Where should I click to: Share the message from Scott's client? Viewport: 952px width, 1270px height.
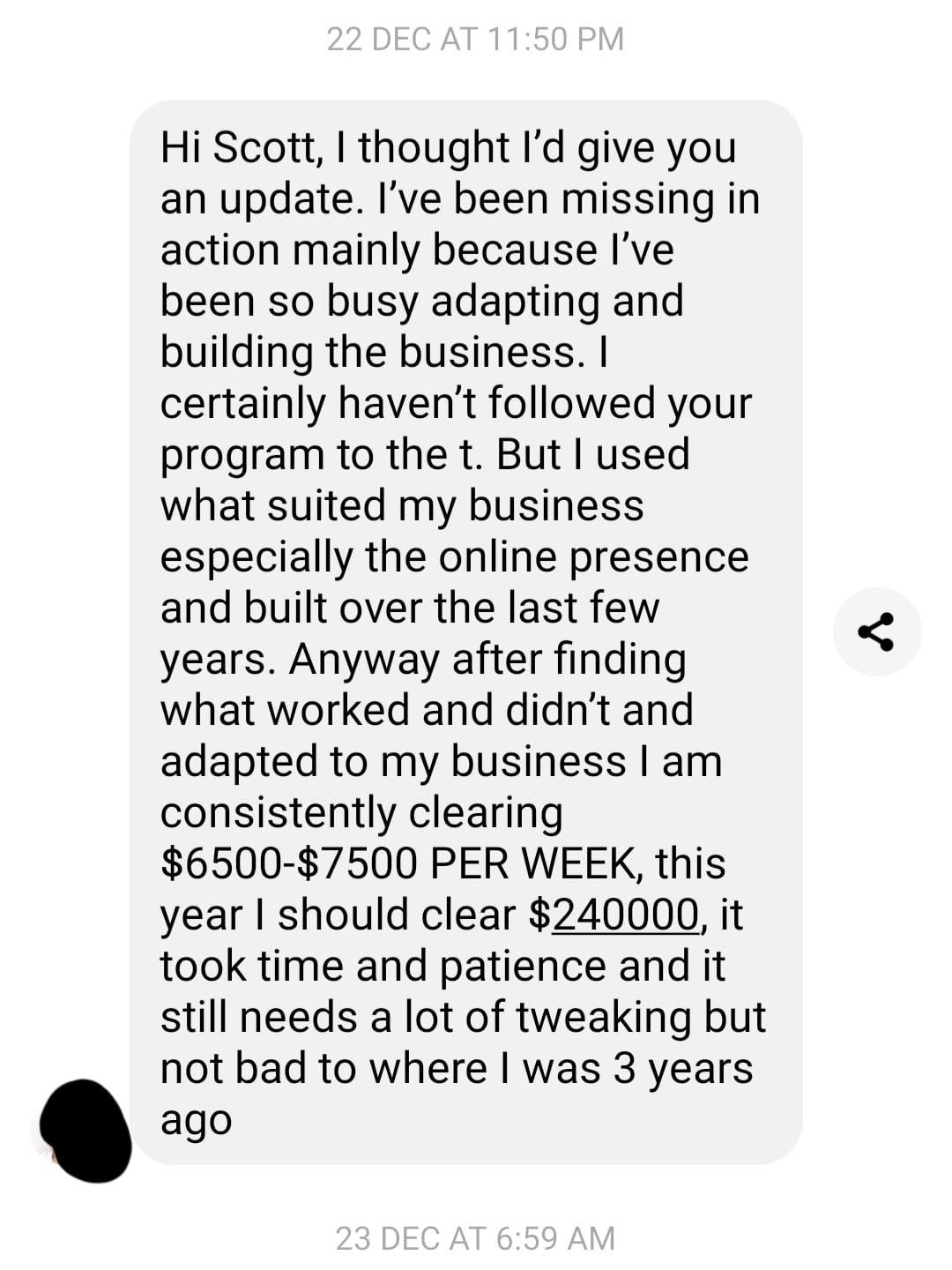click(x=876, y=631)
